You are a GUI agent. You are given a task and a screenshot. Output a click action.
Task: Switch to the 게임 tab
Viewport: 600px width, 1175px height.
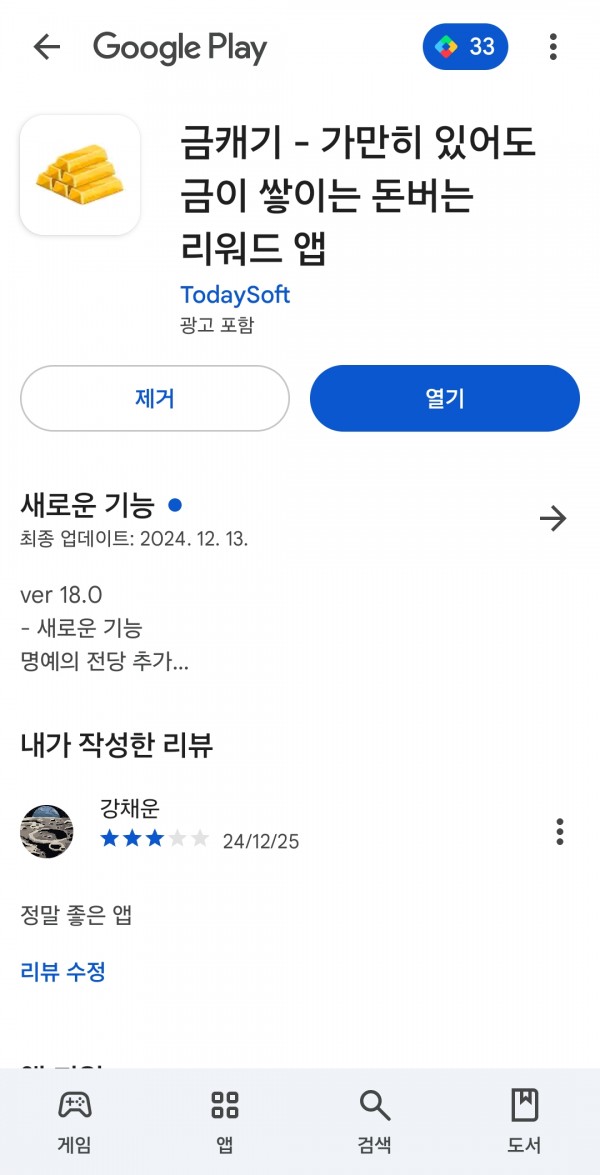click(x=75, y=1120)
